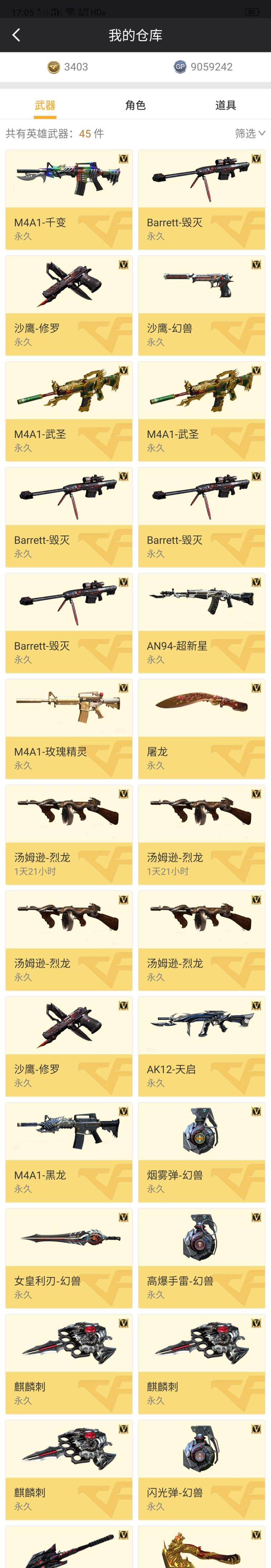271x1568 pixels.
Task: Open the M4A1-千变 weapon card
Action: (69, 200)
